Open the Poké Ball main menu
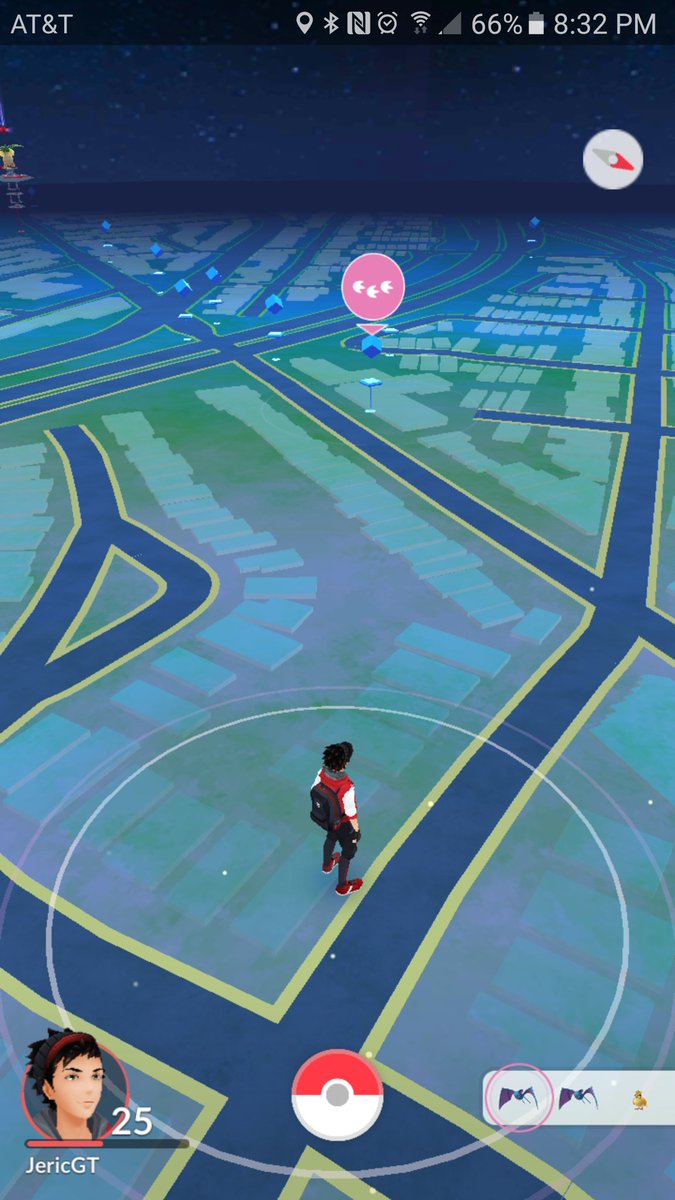 (x=337, y=1095)
